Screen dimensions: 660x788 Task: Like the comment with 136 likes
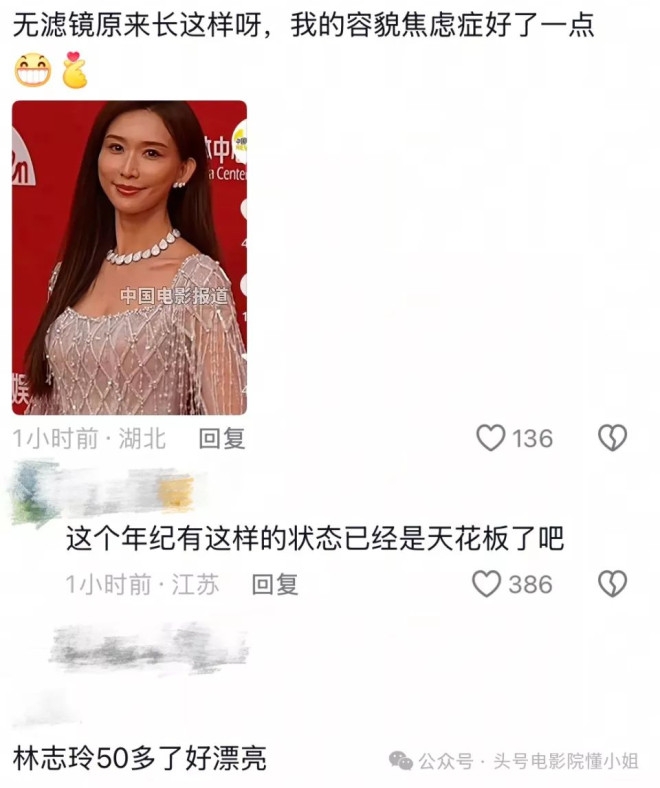pos(490,438)
